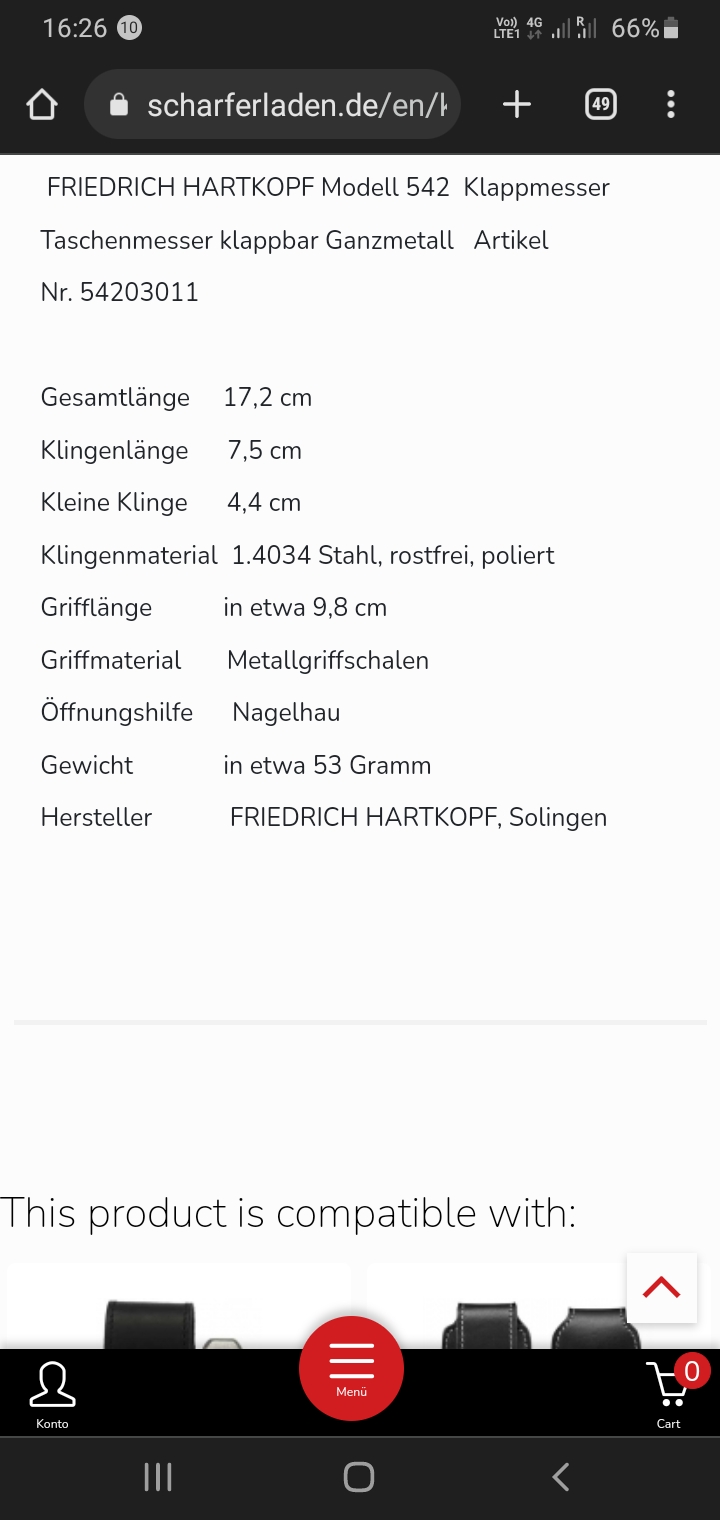Image resolution: width=720 pixels, height=1520 pixels.
Task: Tap the scharferladen.de address bar
Action: tap(272, 104)
